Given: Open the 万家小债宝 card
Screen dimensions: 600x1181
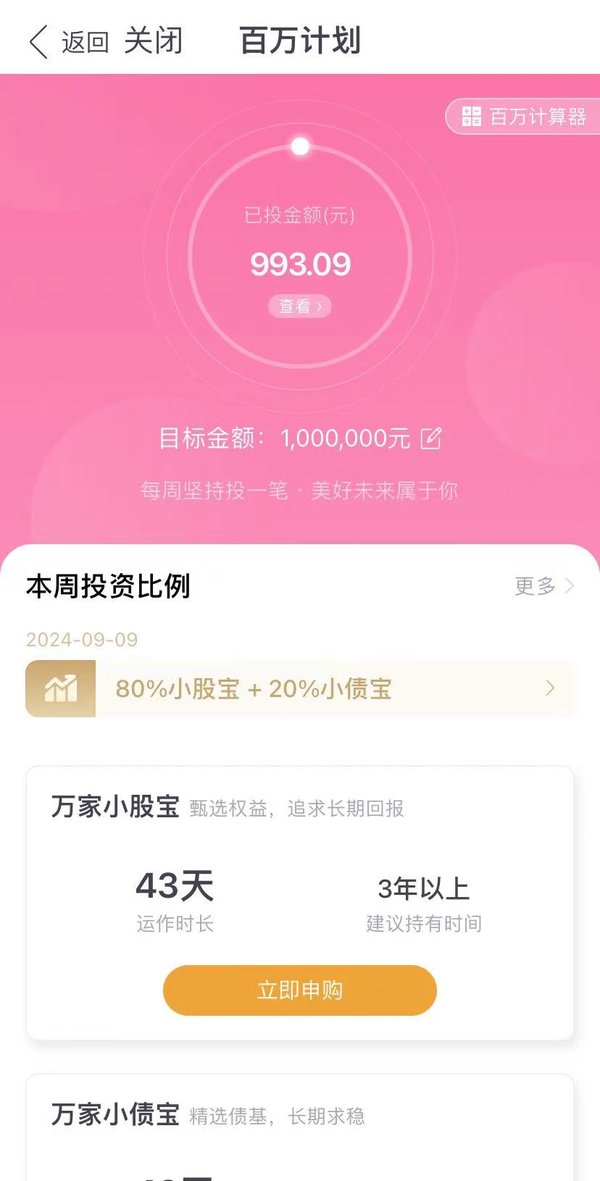Looking at the screenshot, I should click(x=300, y=1128).
